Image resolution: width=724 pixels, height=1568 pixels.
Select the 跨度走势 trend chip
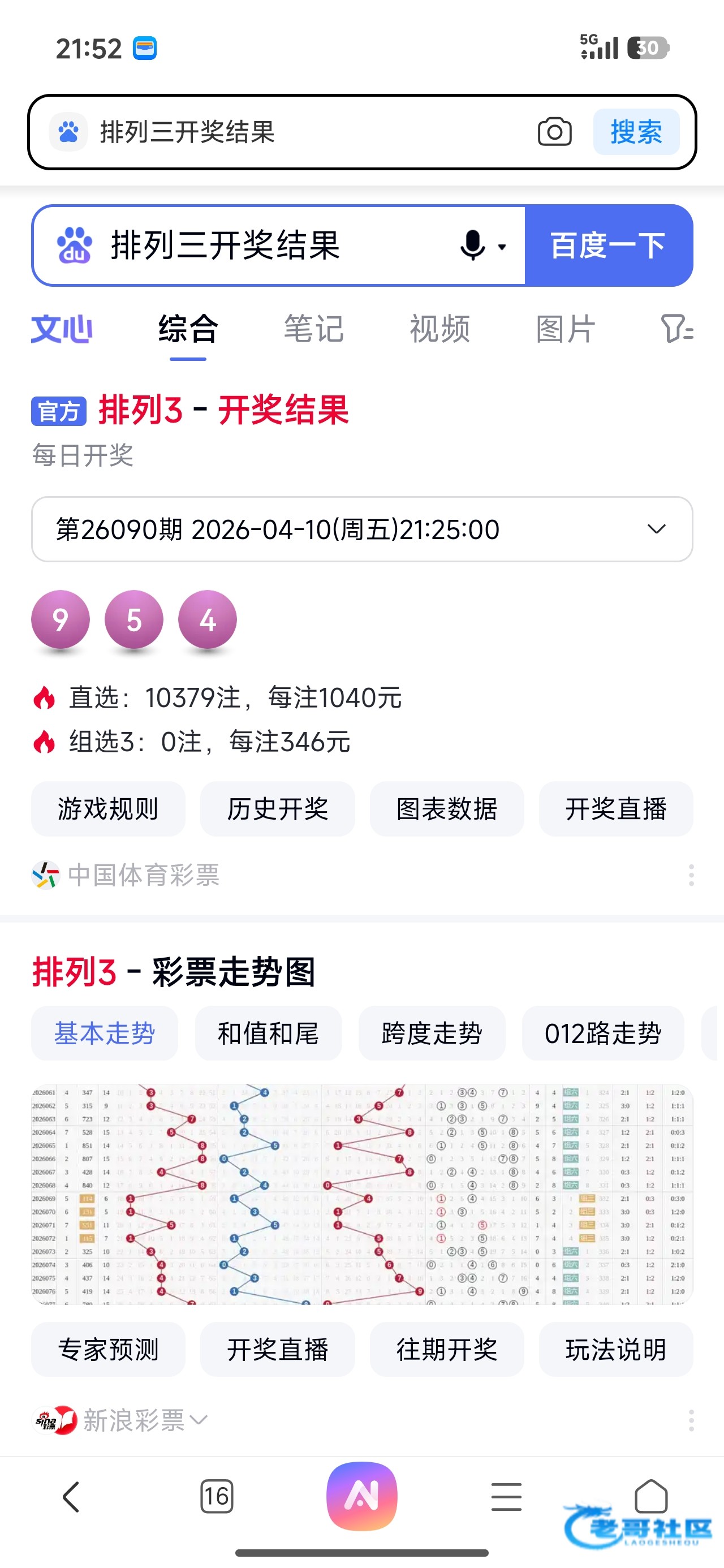432,1033
